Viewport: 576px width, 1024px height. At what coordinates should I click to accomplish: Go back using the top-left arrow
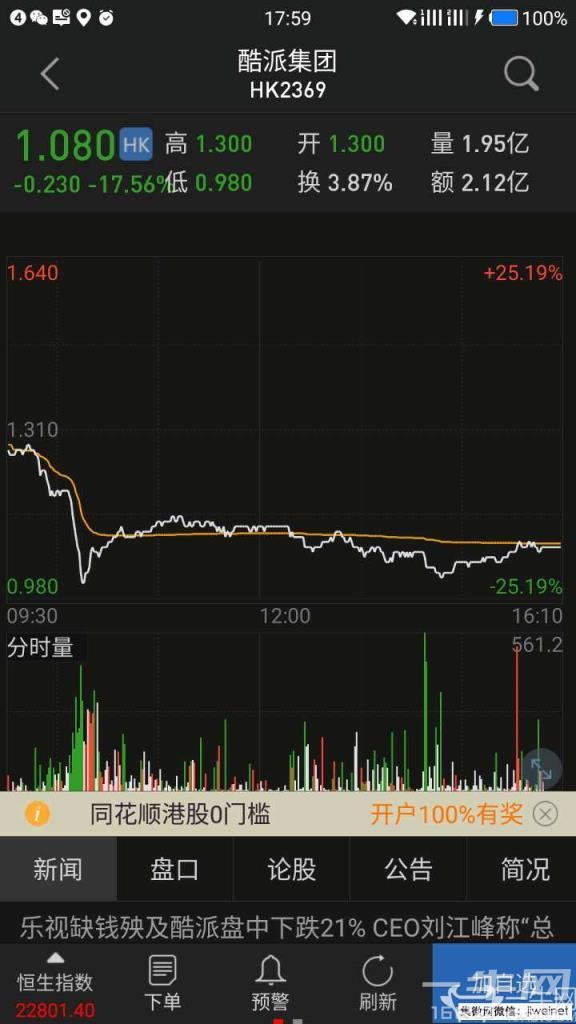[50, 74]
